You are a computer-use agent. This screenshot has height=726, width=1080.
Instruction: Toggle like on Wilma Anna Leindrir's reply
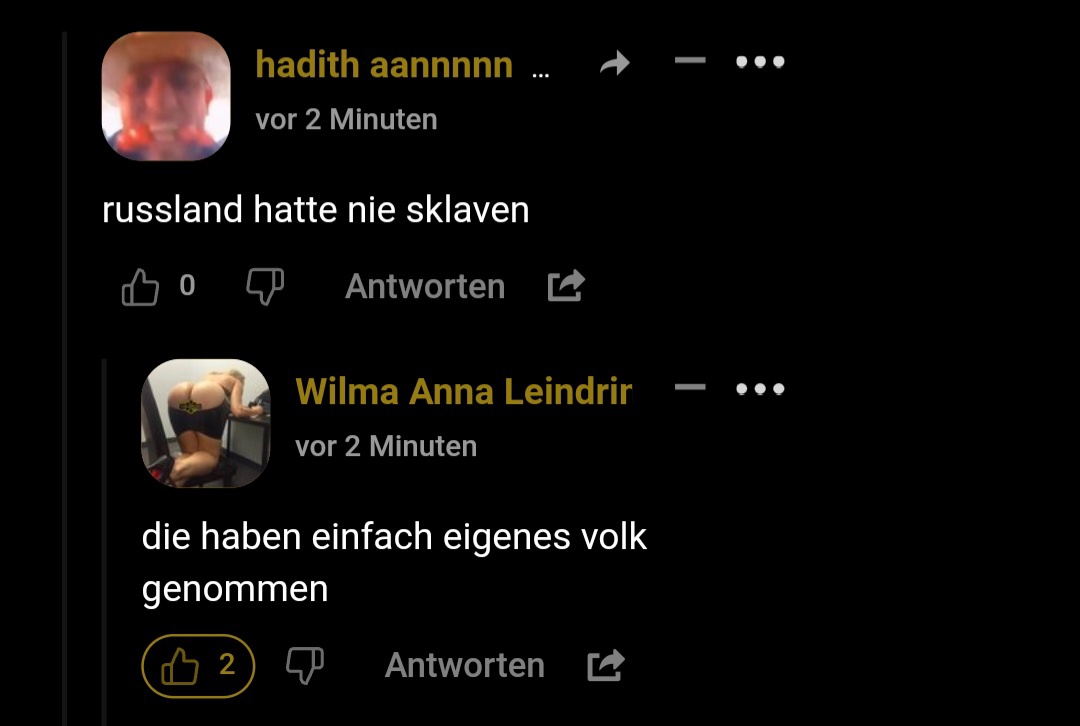(198, 665)
